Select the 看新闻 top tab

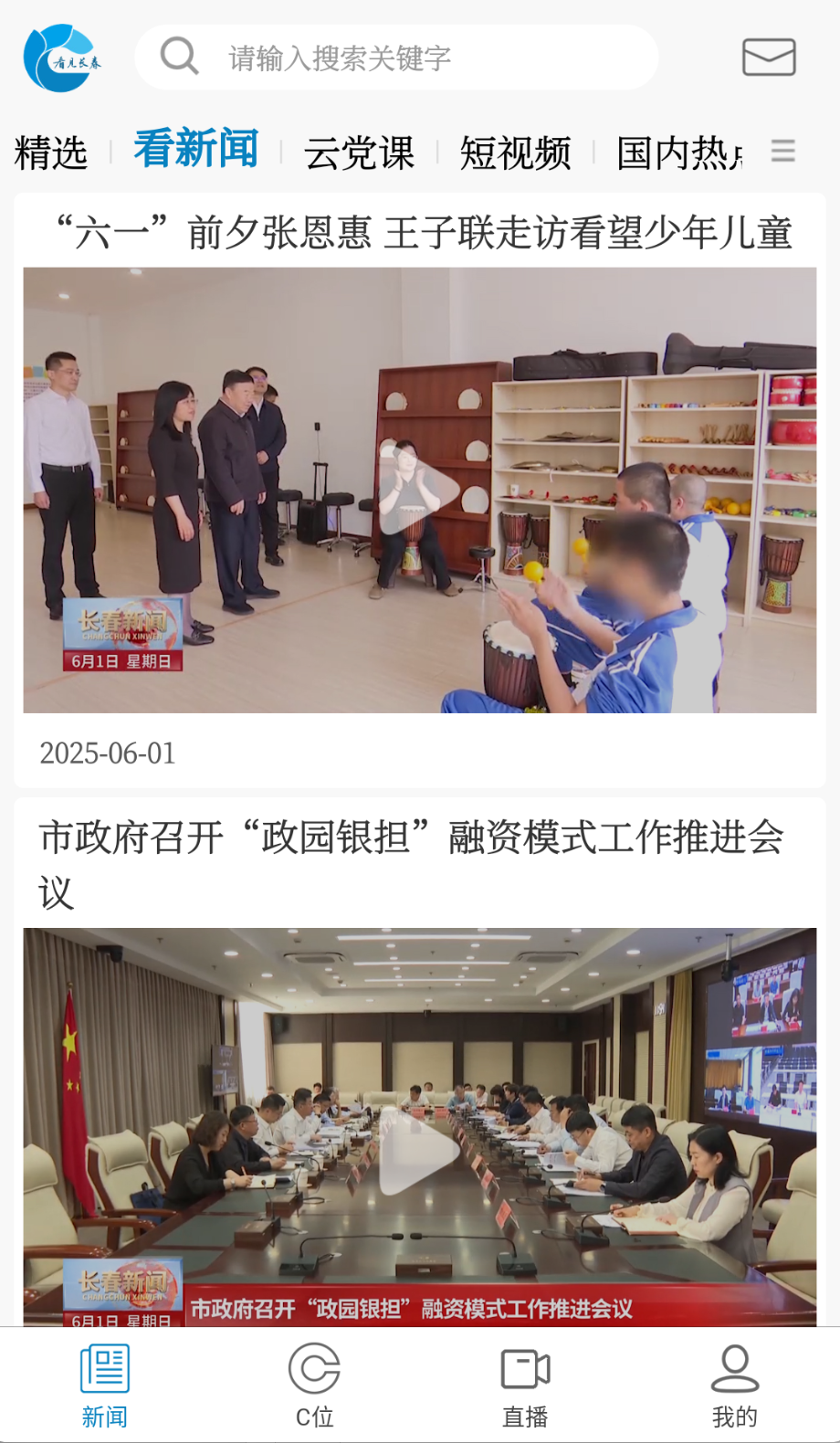pos(196,149)
